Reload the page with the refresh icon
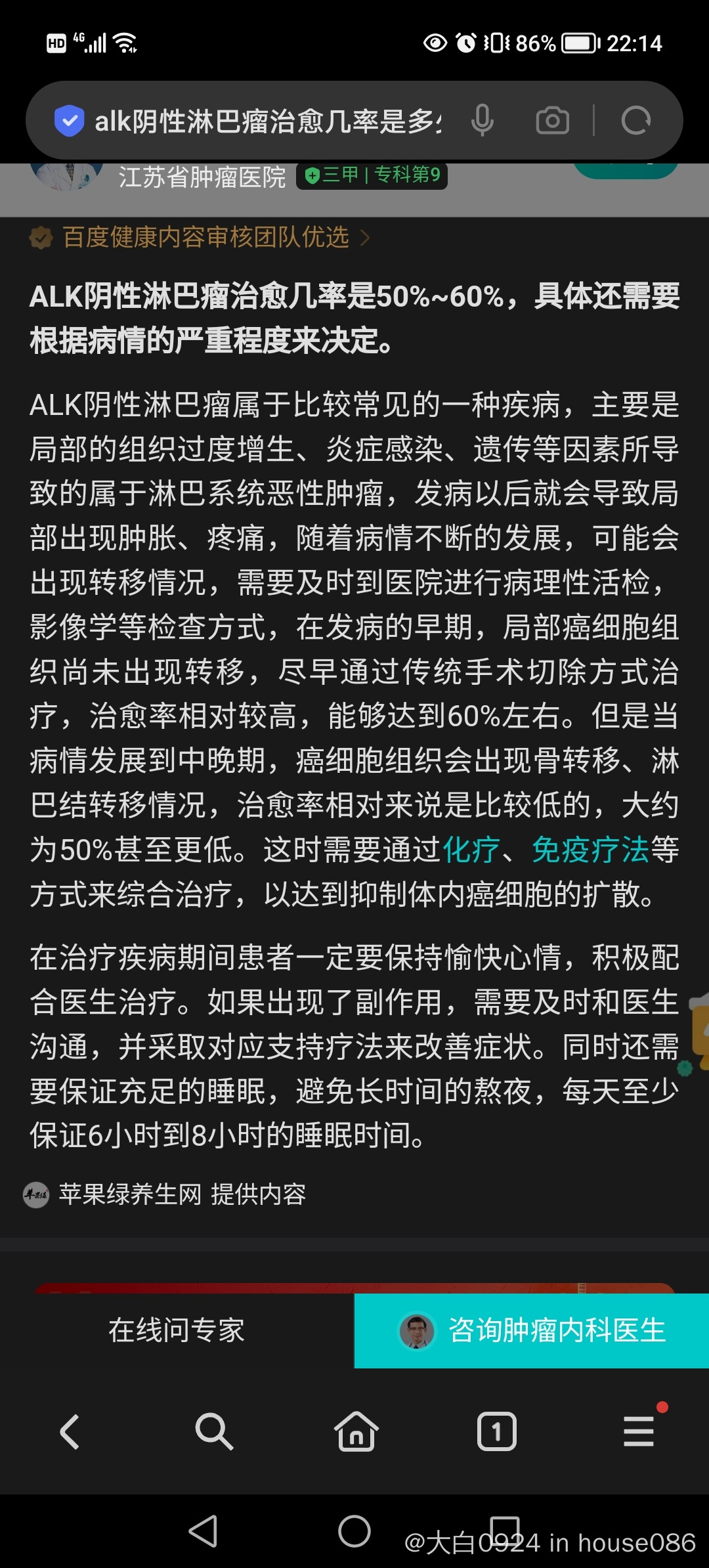The width and height of the screenshot is (709, 1568). coord(635,120)
